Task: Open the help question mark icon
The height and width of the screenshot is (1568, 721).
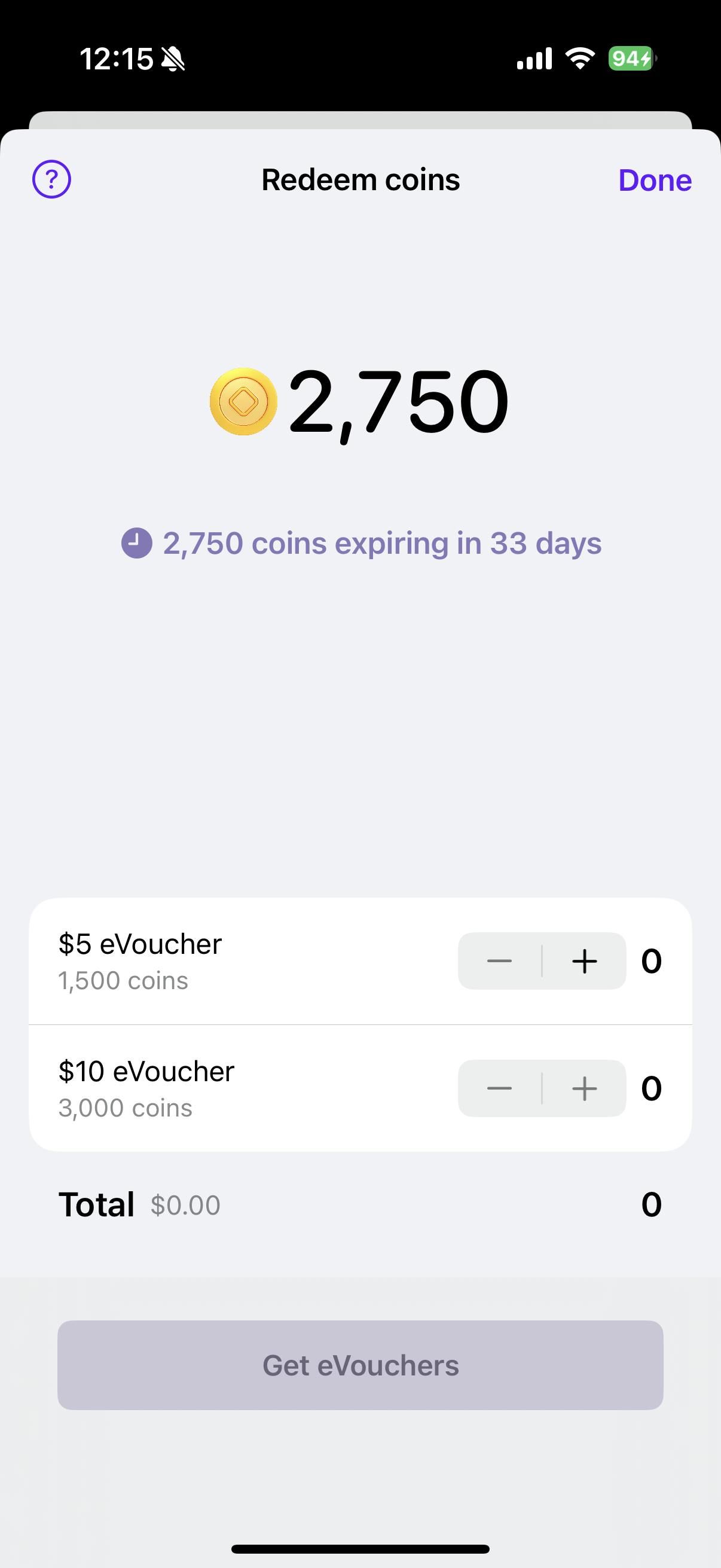Action: pos(52,179)
